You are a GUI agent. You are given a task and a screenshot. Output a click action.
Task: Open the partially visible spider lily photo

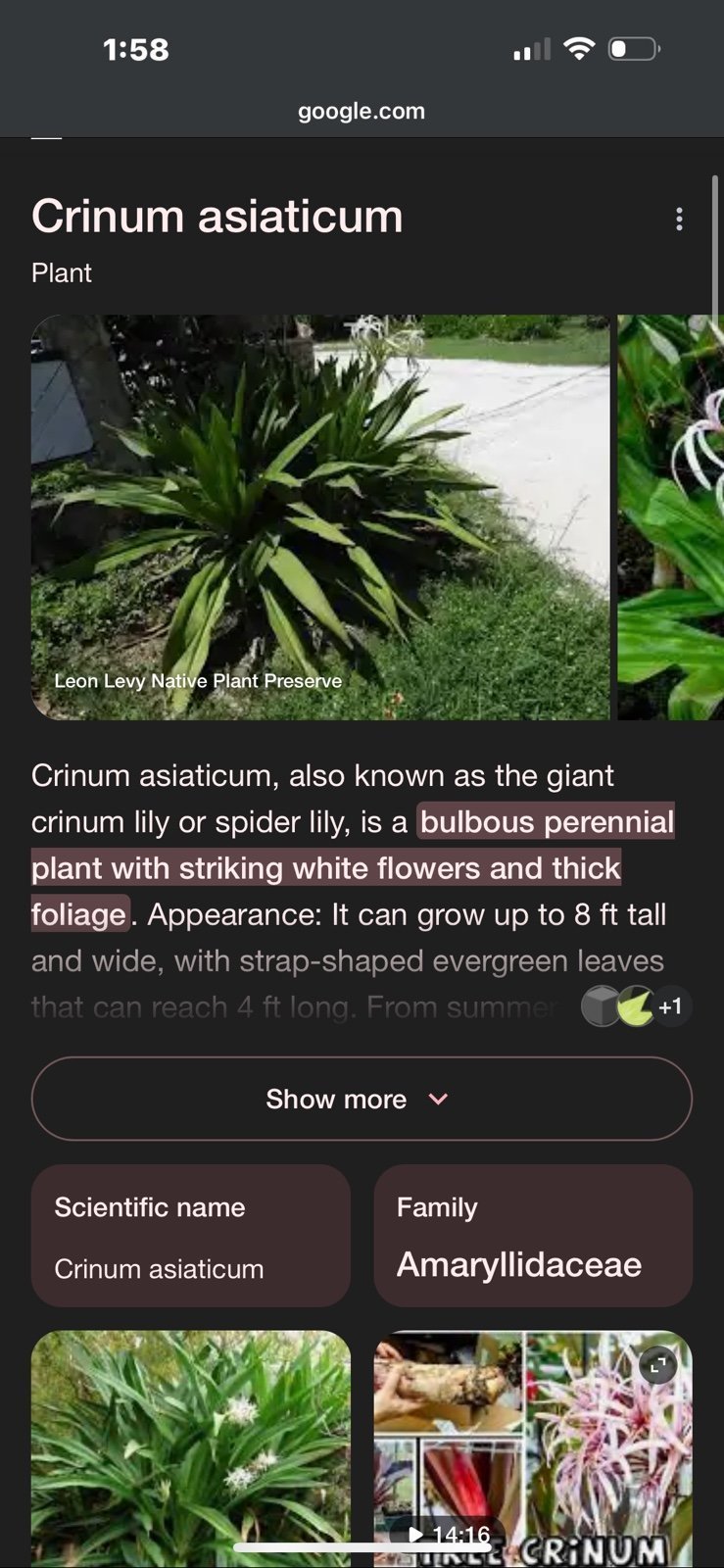point(671,517)
